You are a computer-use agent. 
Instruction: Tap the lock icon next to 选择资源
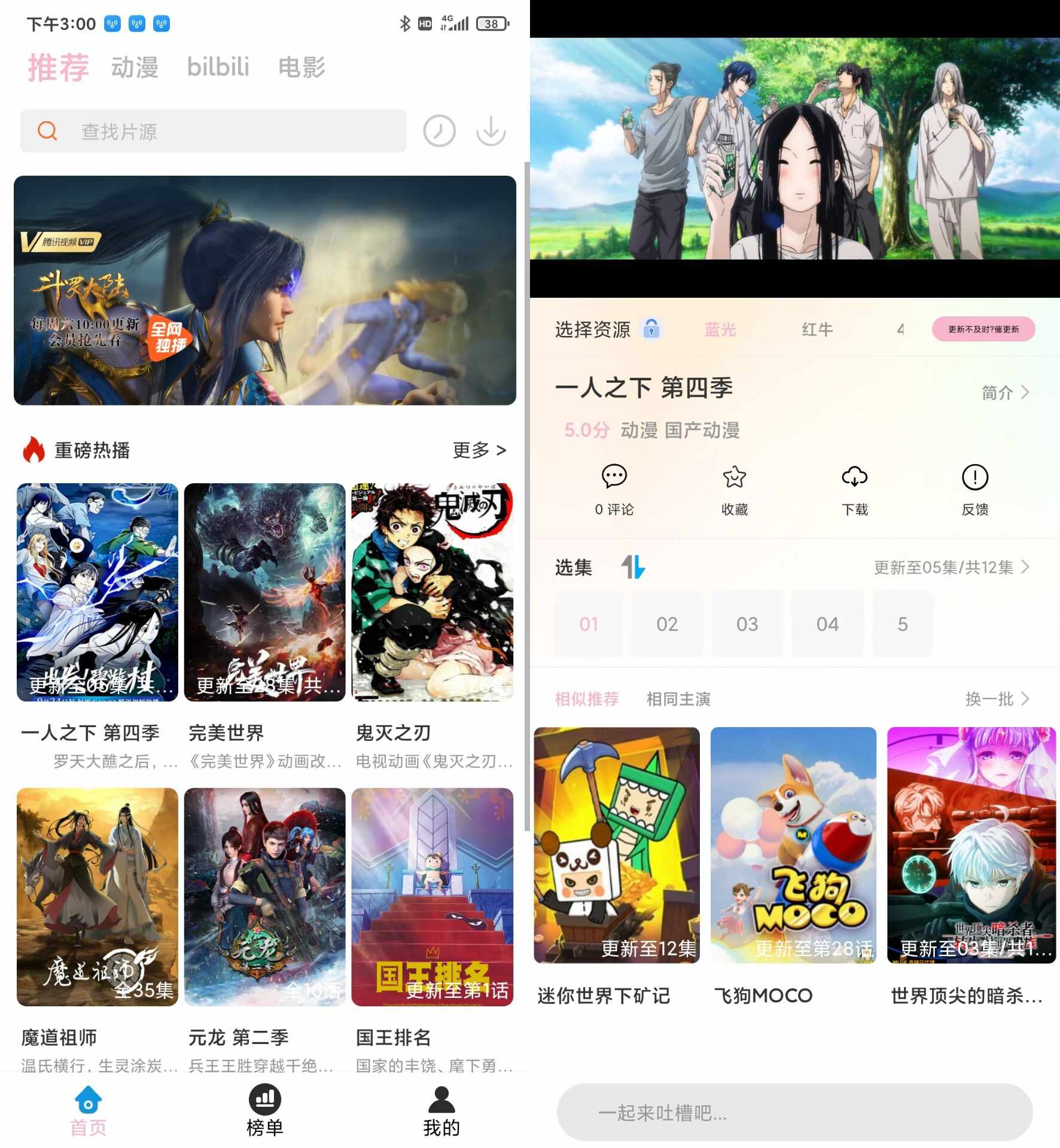(651, 329)
